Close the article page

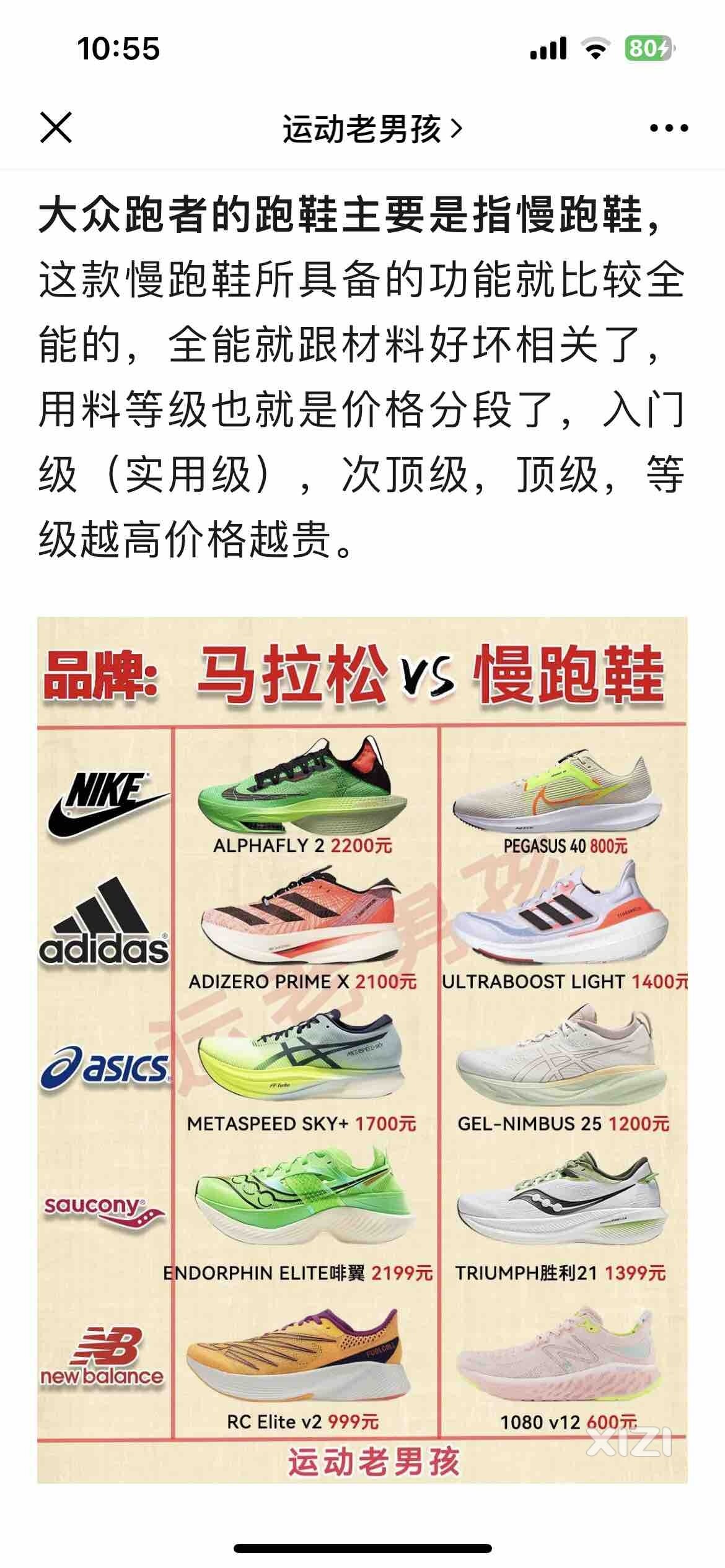[56, 128]
